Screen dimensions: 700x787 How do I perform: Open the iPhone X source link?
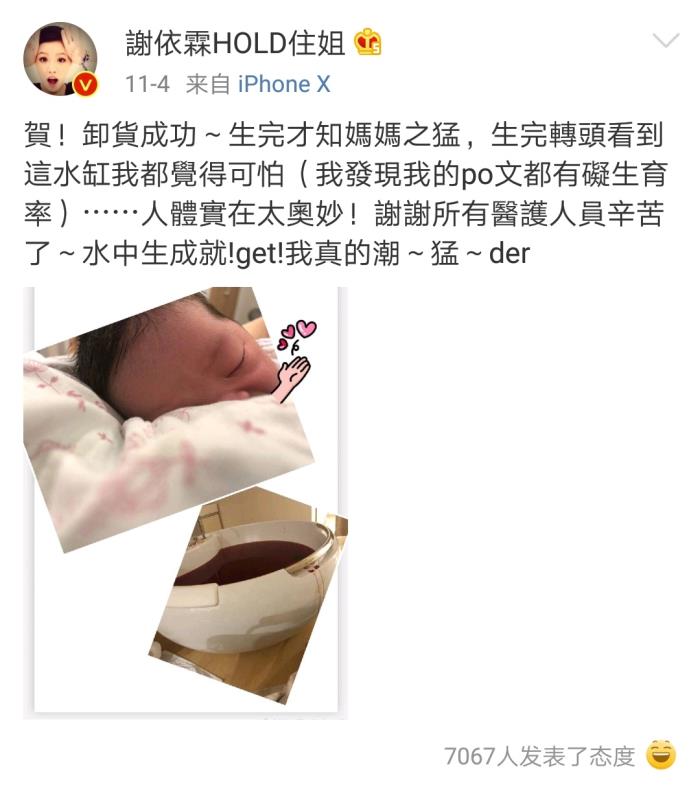point(284,85)
